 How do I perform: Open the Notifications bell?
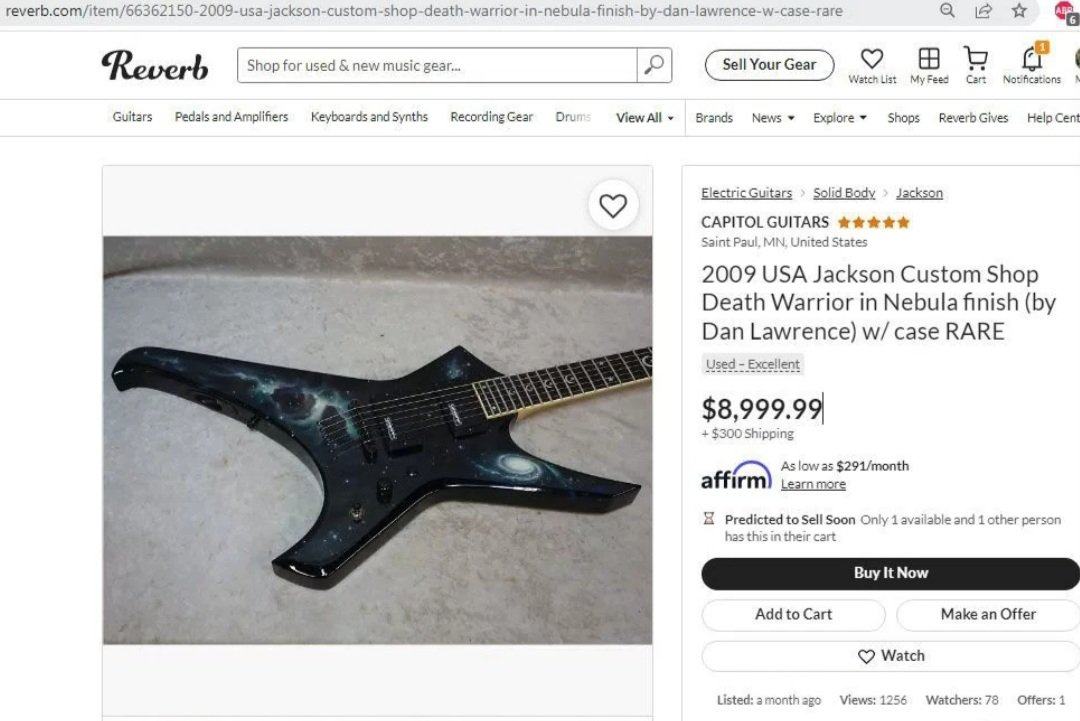pos(1031,65)
